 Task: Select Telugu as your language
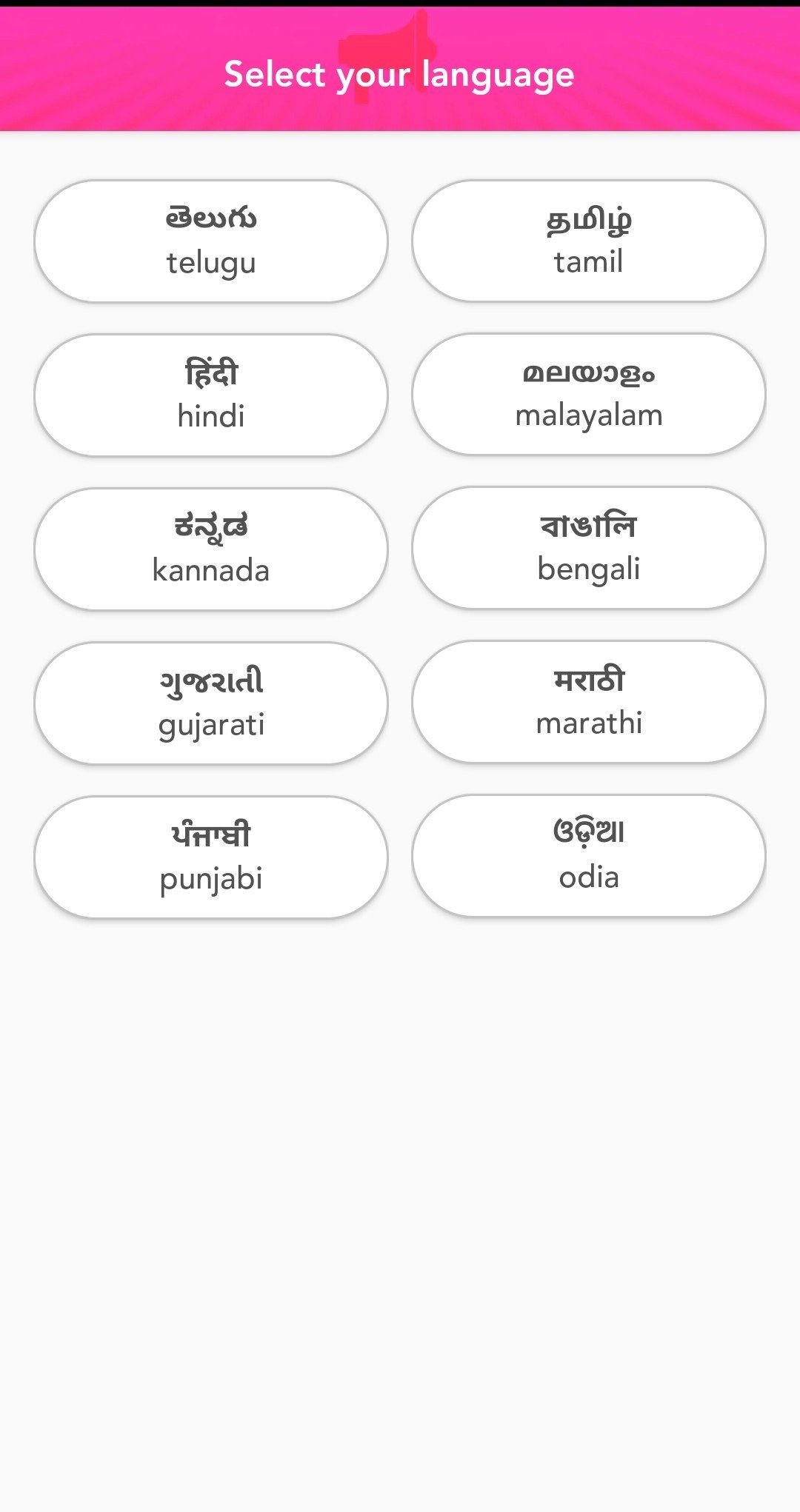pyautogui.click(x=211, y=241)
